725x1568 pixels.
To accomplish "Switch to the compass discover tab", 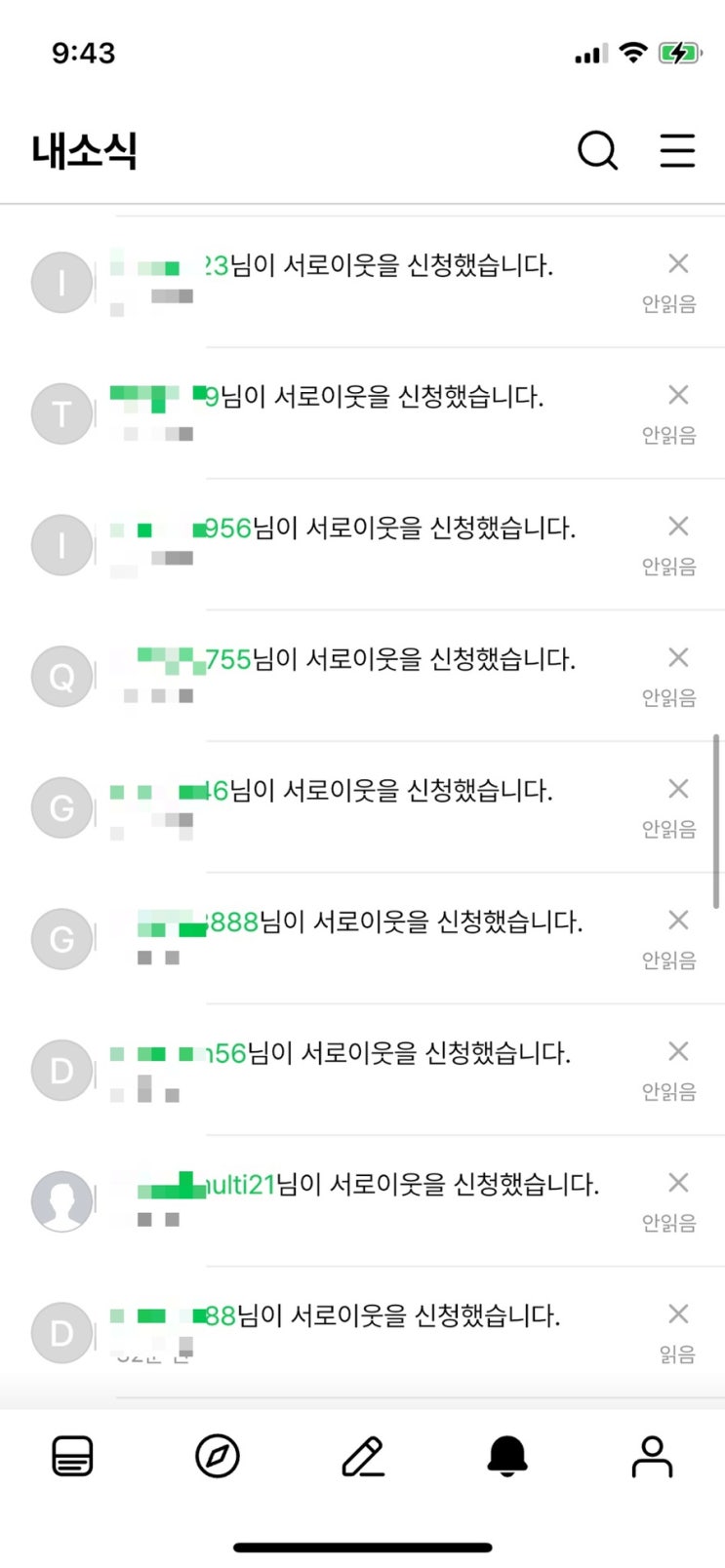I will [217, 1457].
